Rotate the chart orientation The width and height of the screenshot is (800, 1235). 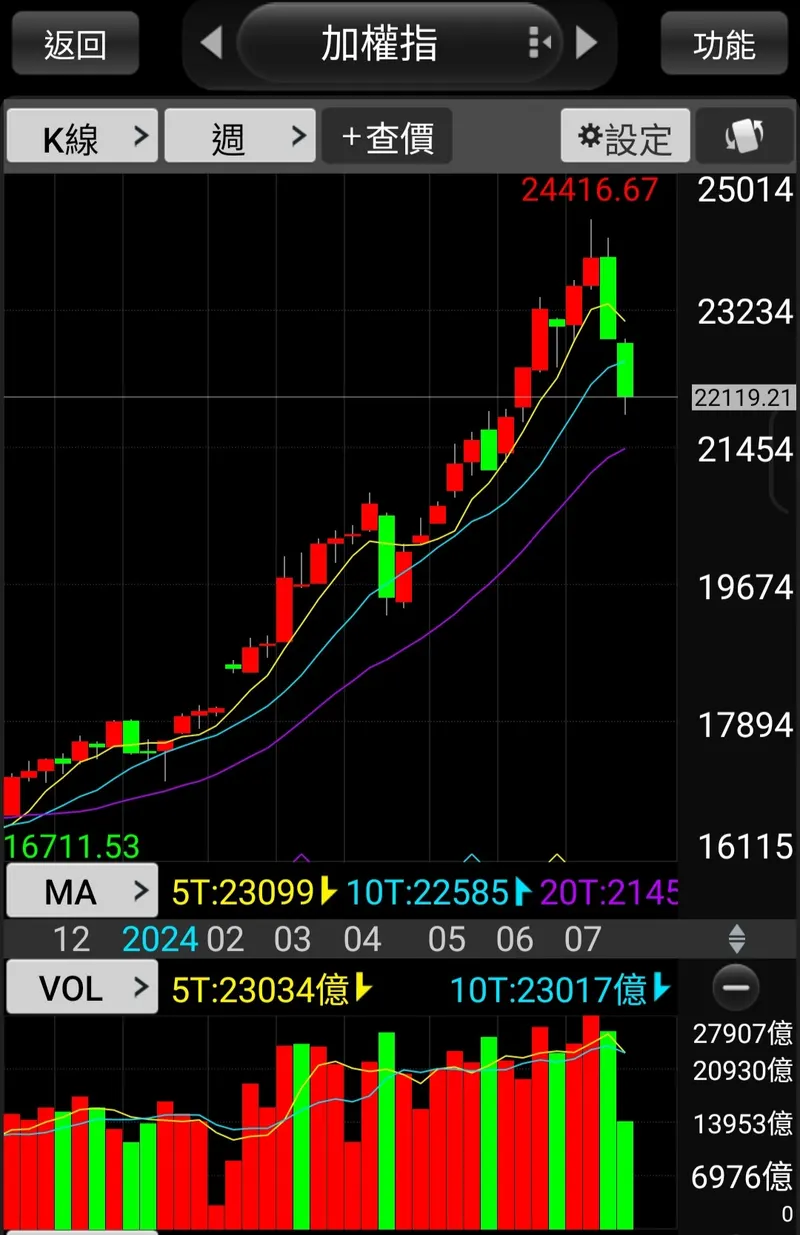click(x=744, y=137)
